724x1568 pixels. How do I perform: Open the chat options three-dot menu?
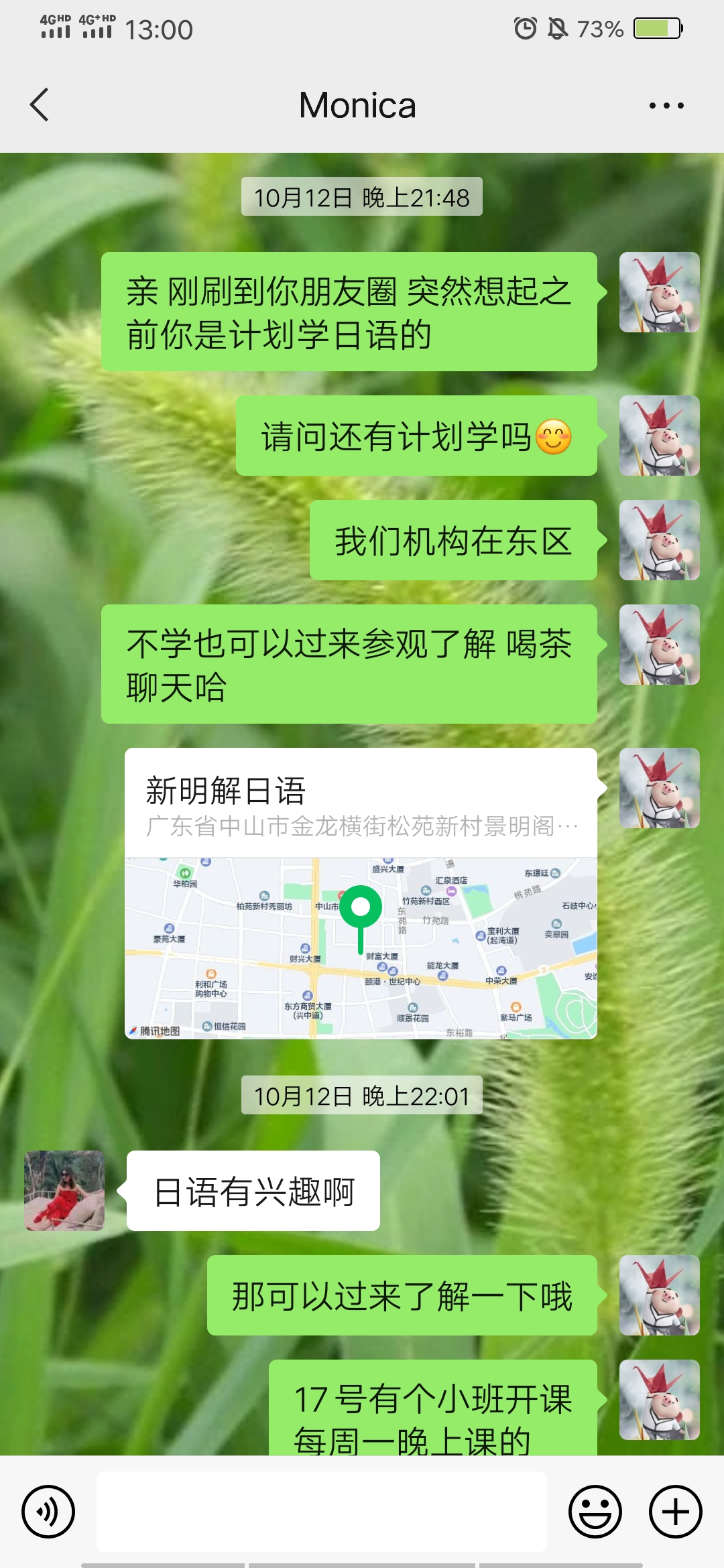[x=666, y=106]
